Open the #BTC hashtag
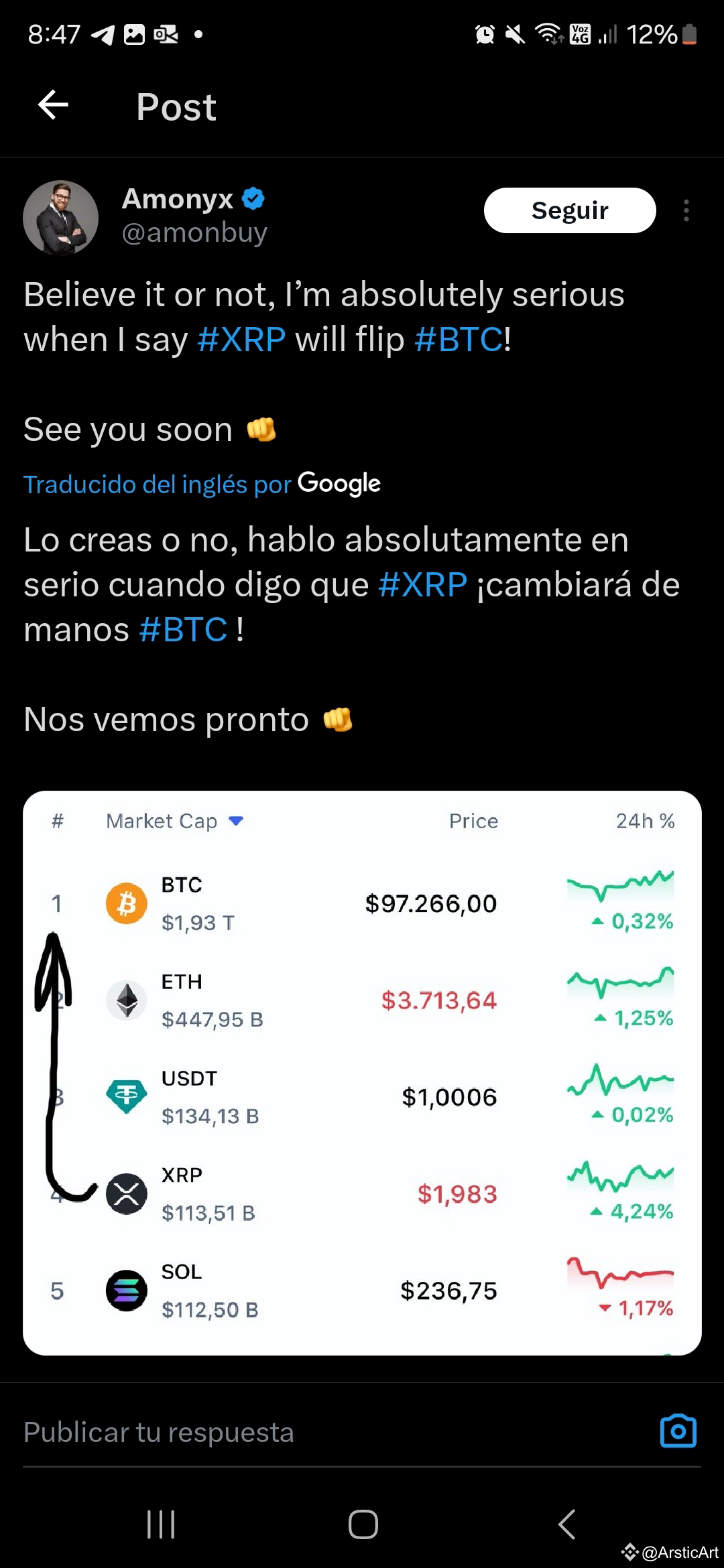The height and width of the screenshot is (1568, 724). tap(459, 340)
